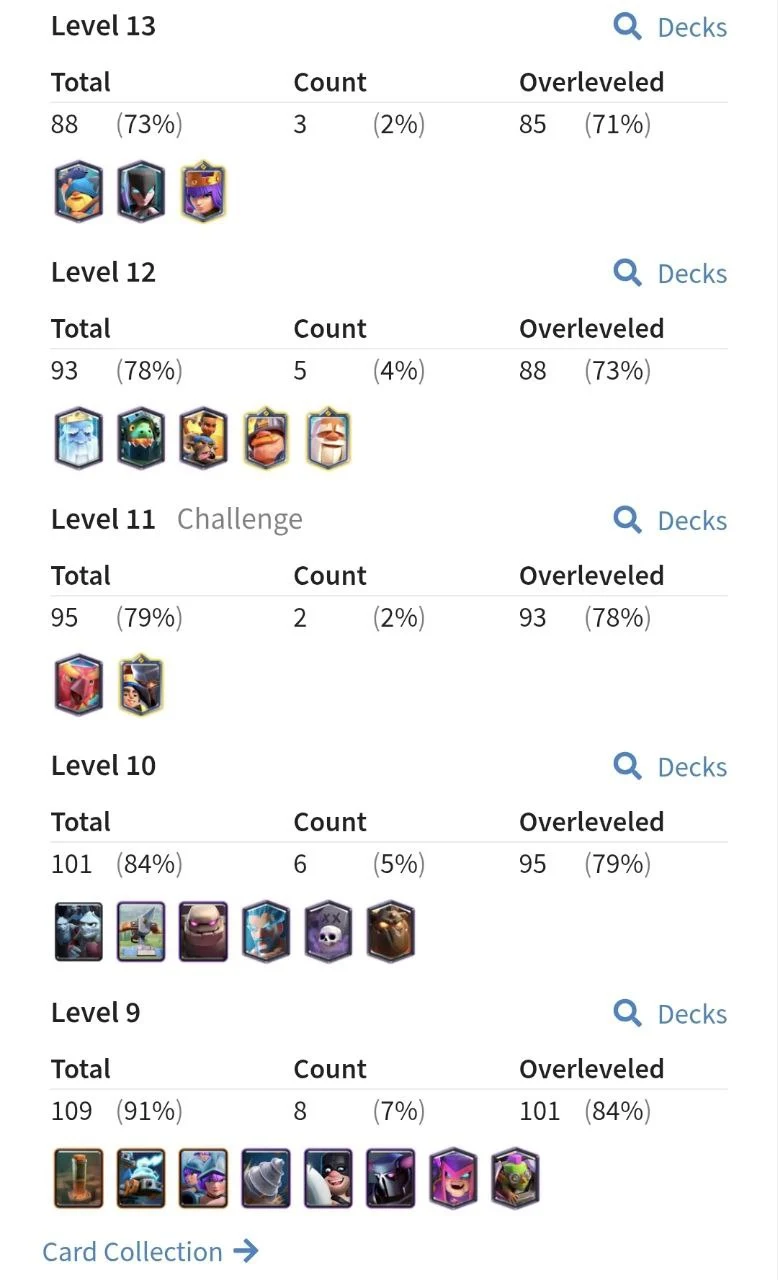Open the Archer Queen card in Level 13

coord(203,192)
